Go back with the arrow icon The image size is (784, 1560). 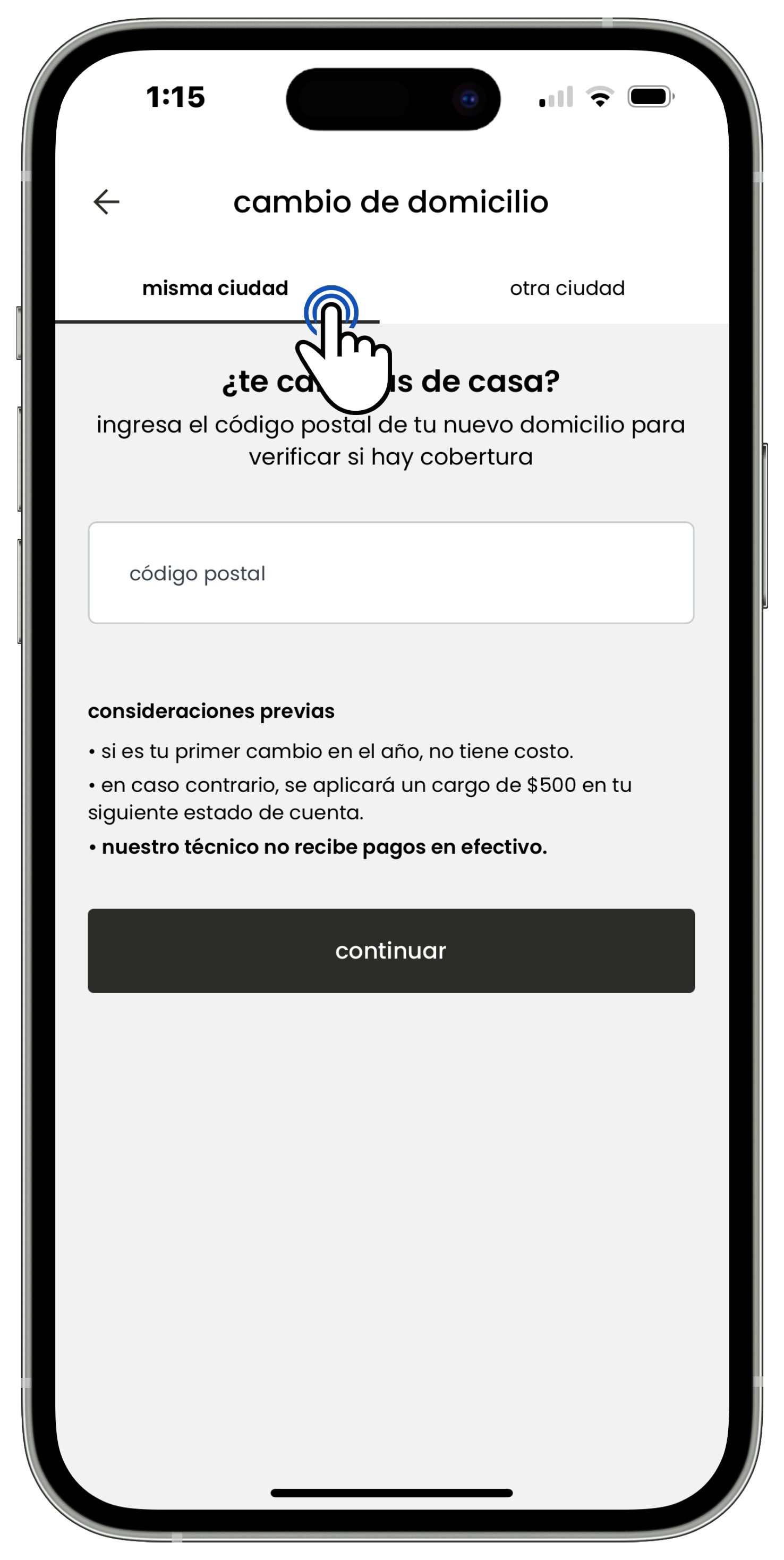coord(107,202)
